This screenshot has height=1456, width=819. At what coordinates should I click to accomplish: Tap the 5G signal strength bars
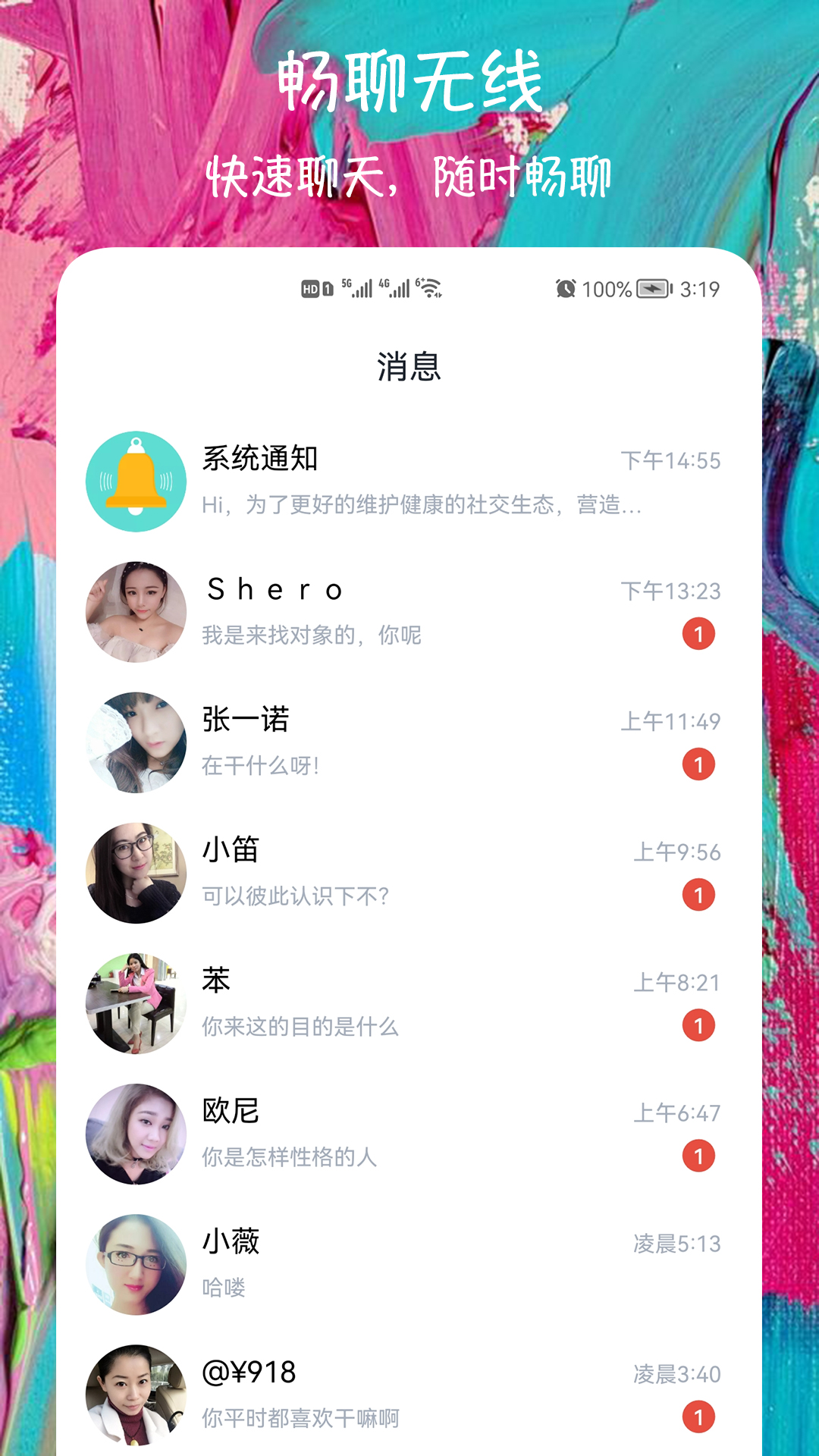pyautogui.click(x=356, y=288)
